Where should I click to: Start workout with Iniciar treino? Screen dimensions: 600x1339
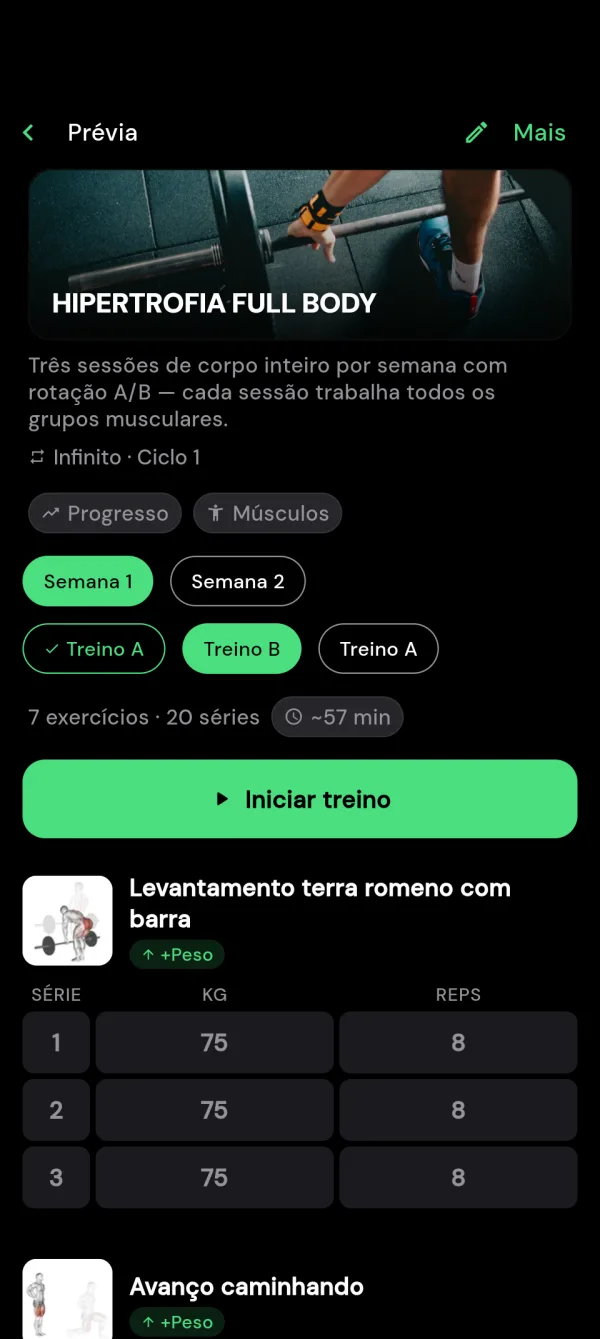[300, 799]
